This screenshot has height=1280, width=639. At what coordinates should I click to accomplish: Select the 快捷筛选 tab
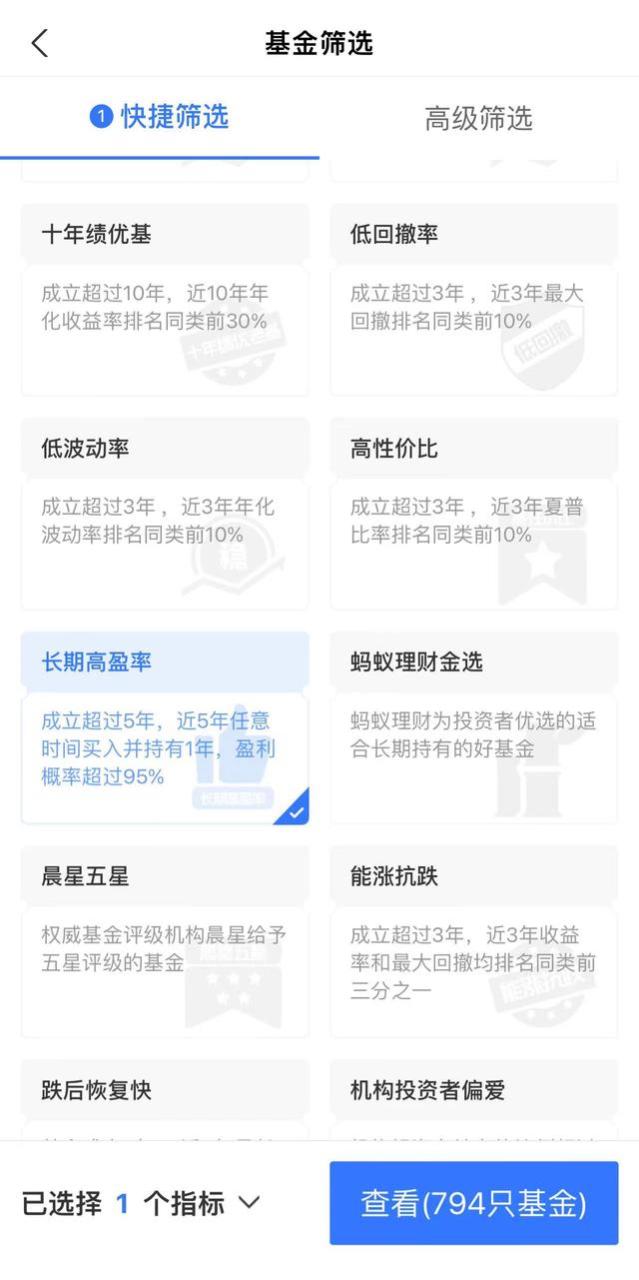point(160,118)
